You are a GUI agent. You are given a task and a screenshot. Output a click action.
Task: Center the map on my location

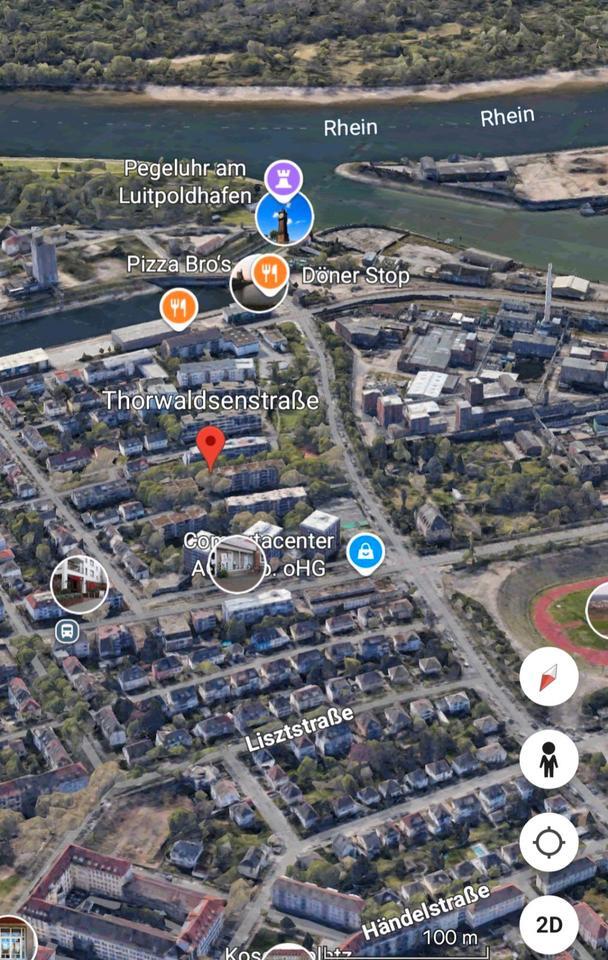[548, 841]
